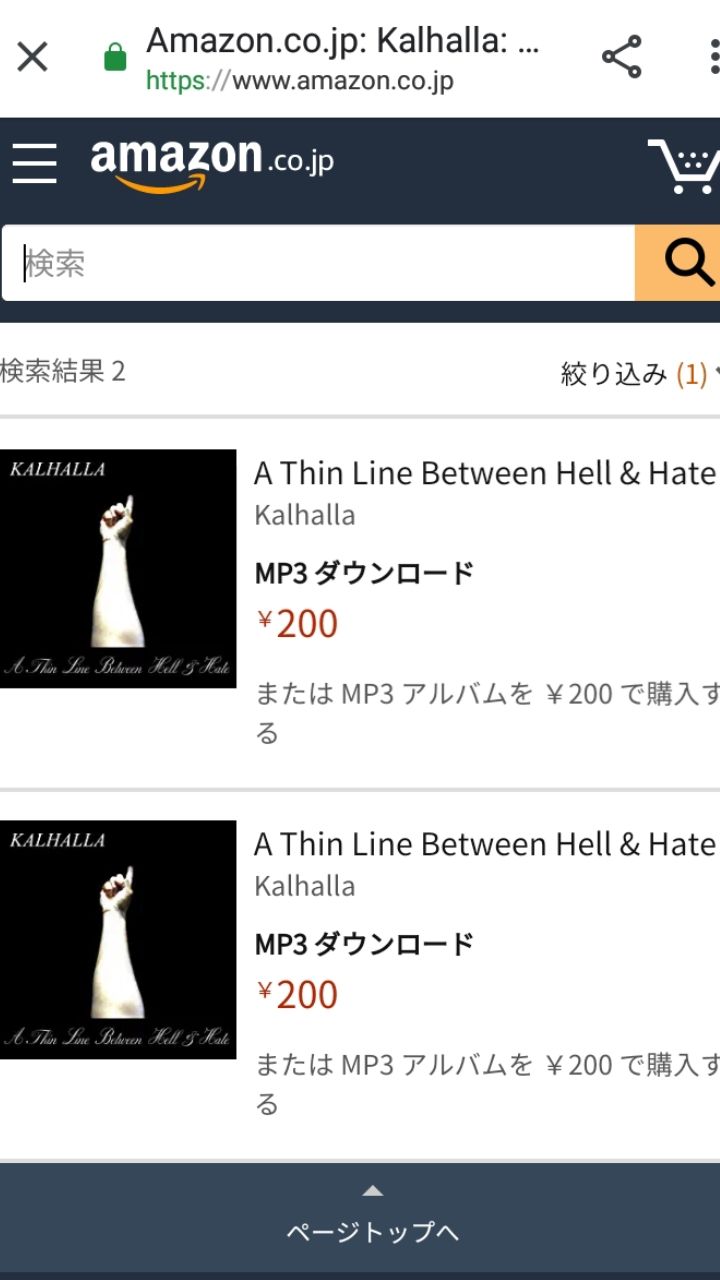Image resolution: width=720 pixels, height=1280 pixels.
Task: Share this Amazon page
Action: click(621, 58)
